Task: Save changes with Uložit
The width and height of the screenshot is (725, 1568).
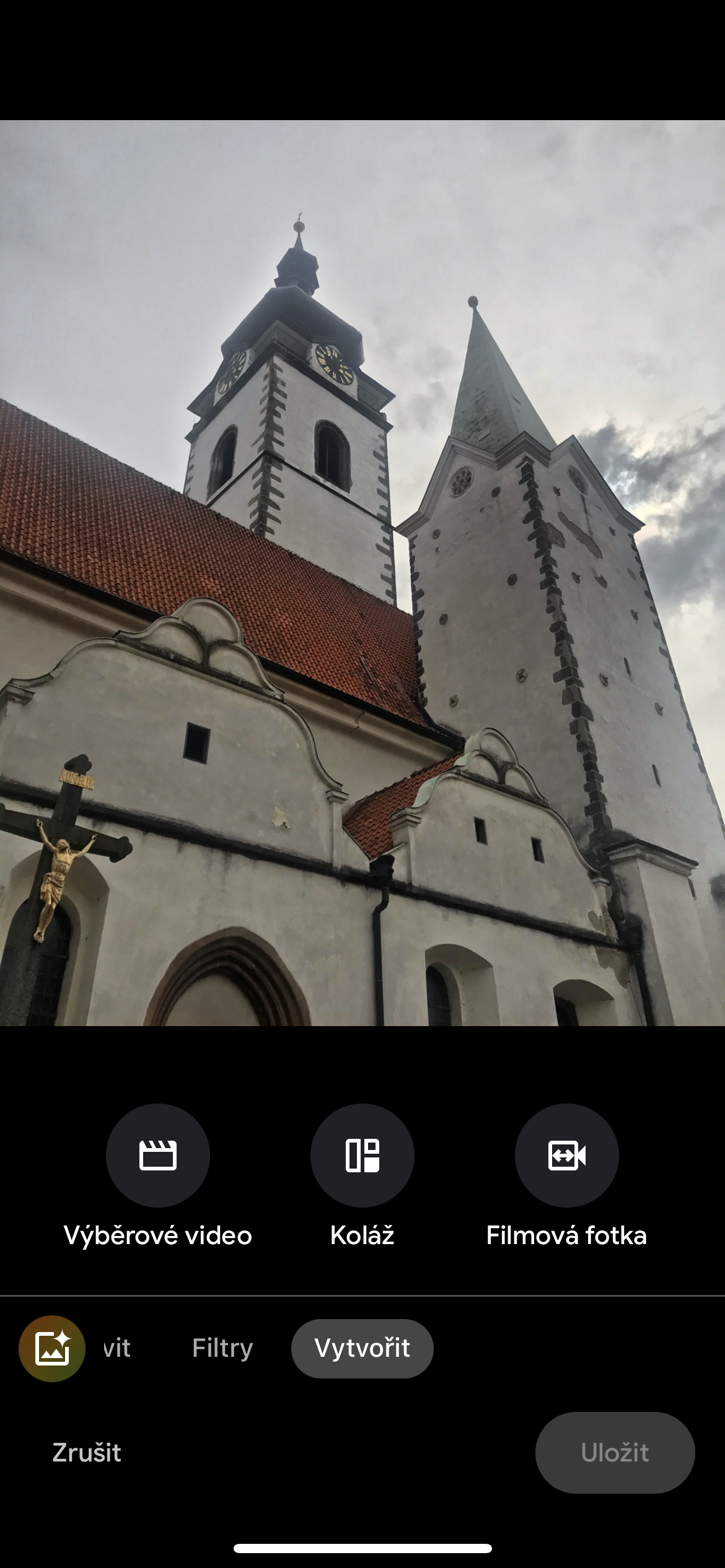Action: (x=615, y=1452)
